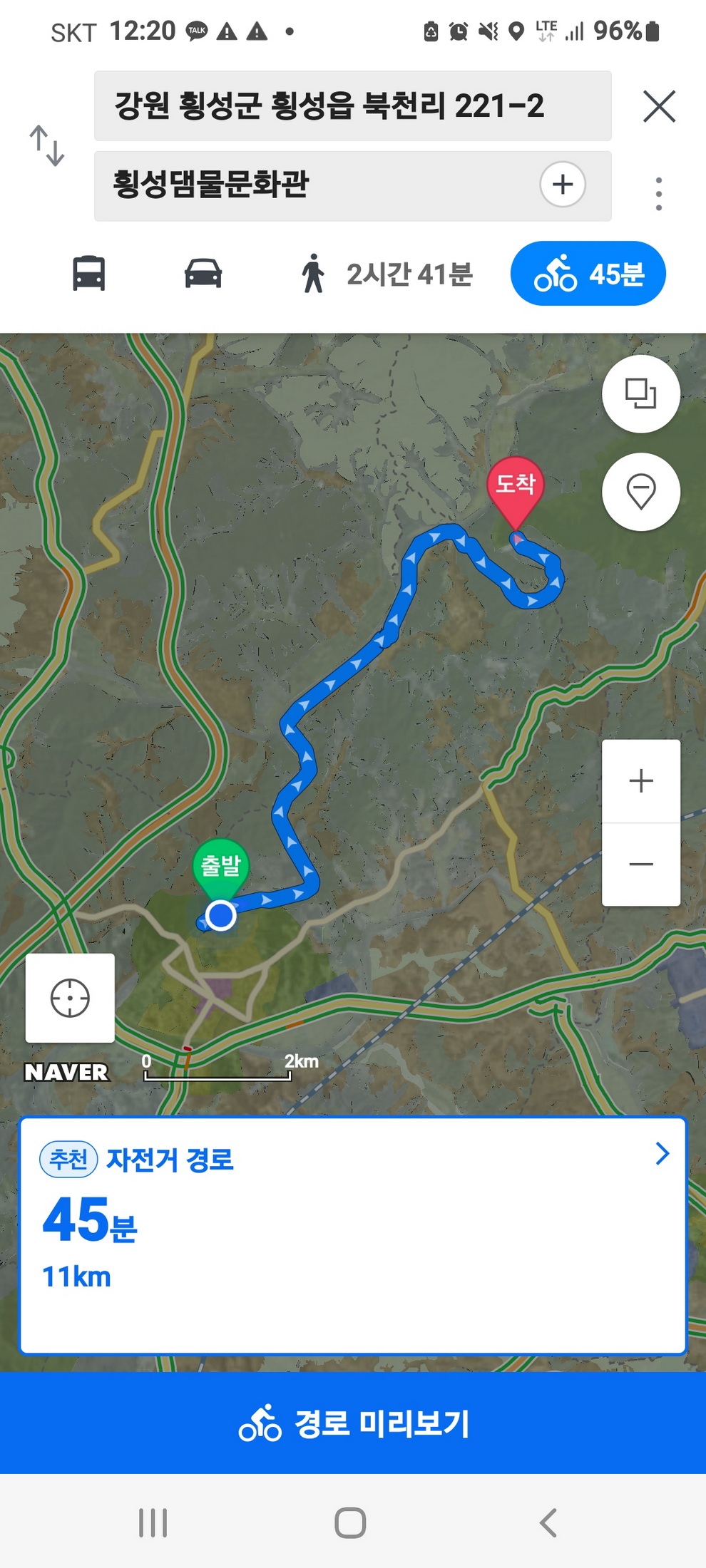
Task: Center the map on my location
Action: pos(70,998)
